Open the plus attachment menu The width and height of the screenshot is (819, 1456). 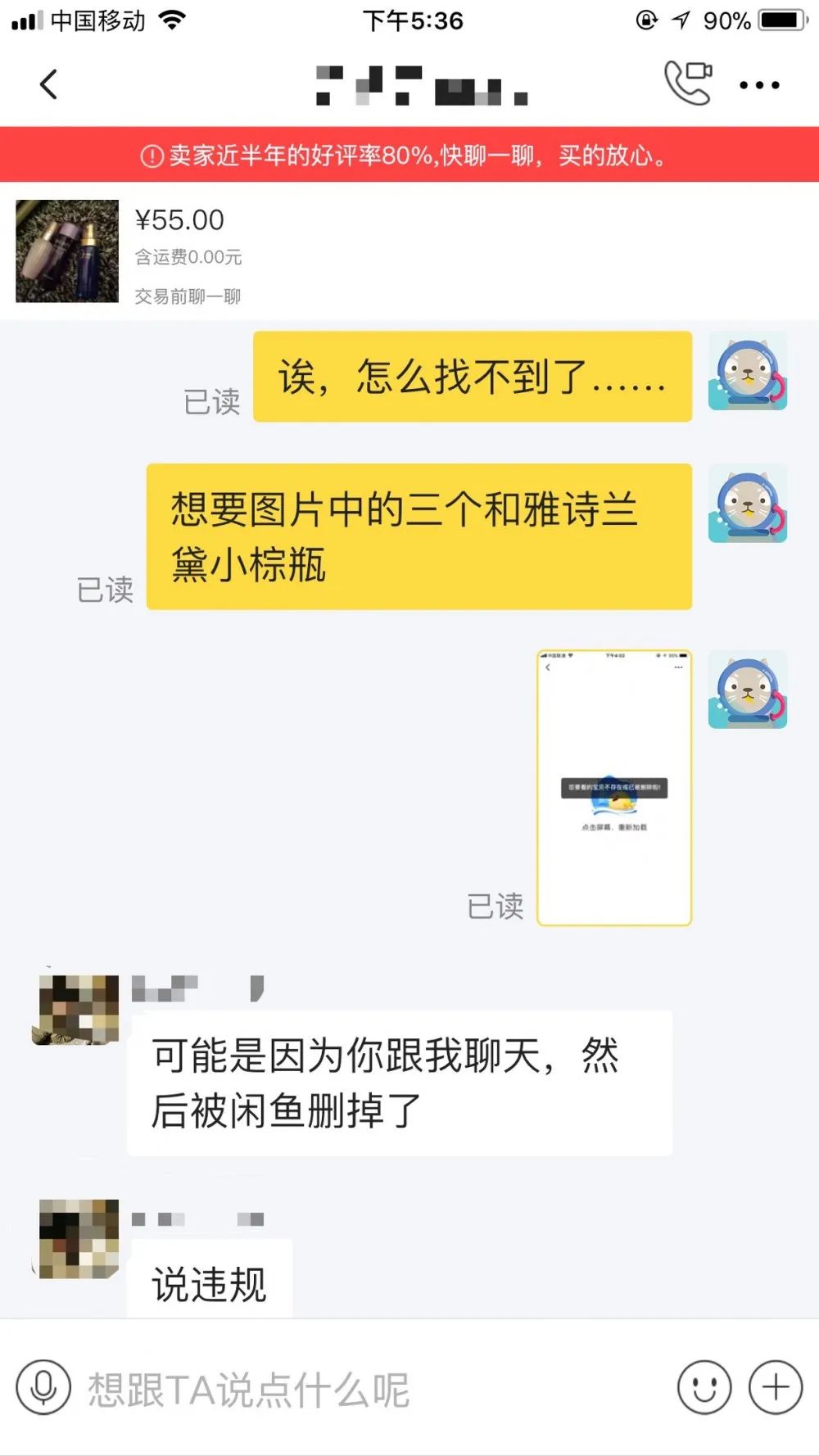[776, 1387]
